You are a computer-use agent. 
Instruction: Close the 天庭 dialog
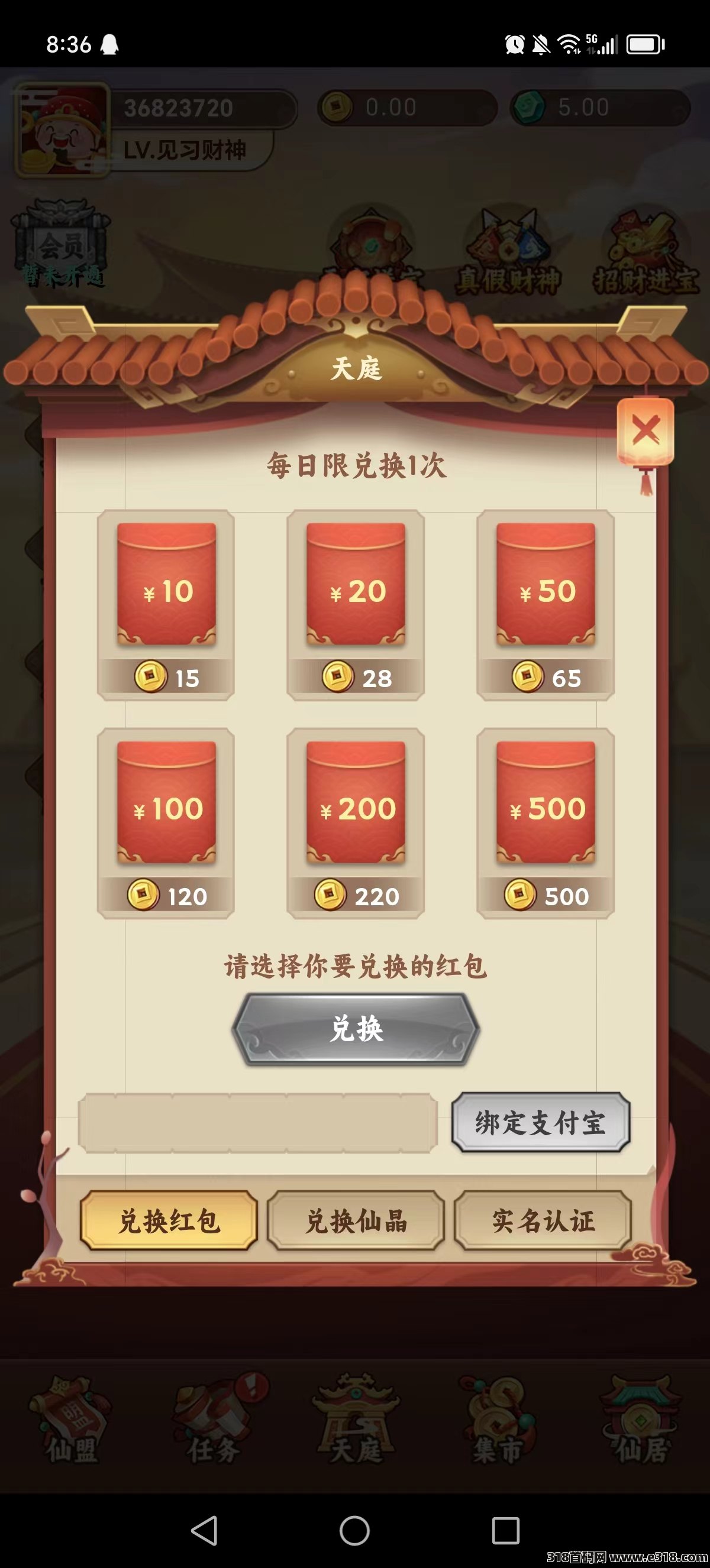[646, 431]
